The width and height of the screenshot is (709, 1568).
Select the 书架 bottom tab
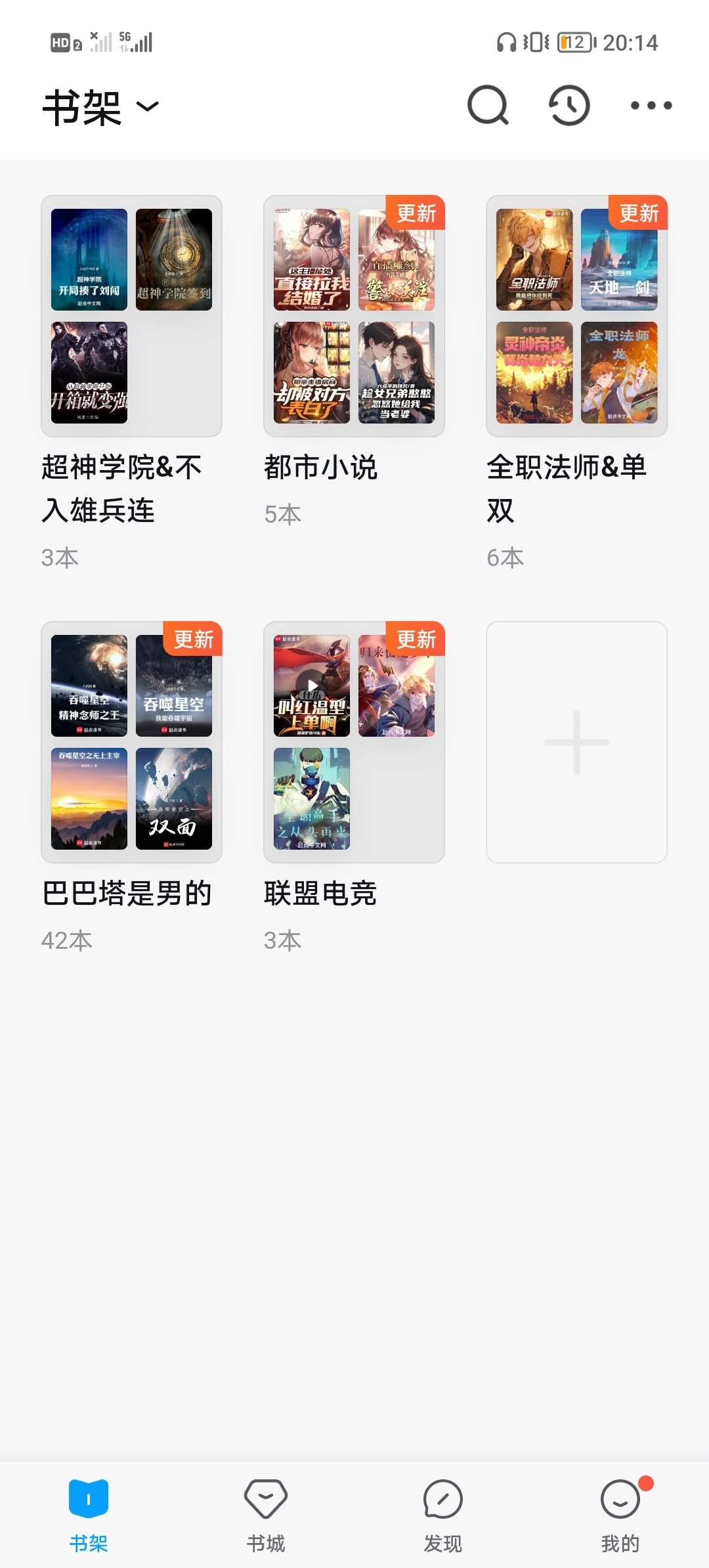coord(89,1515)
